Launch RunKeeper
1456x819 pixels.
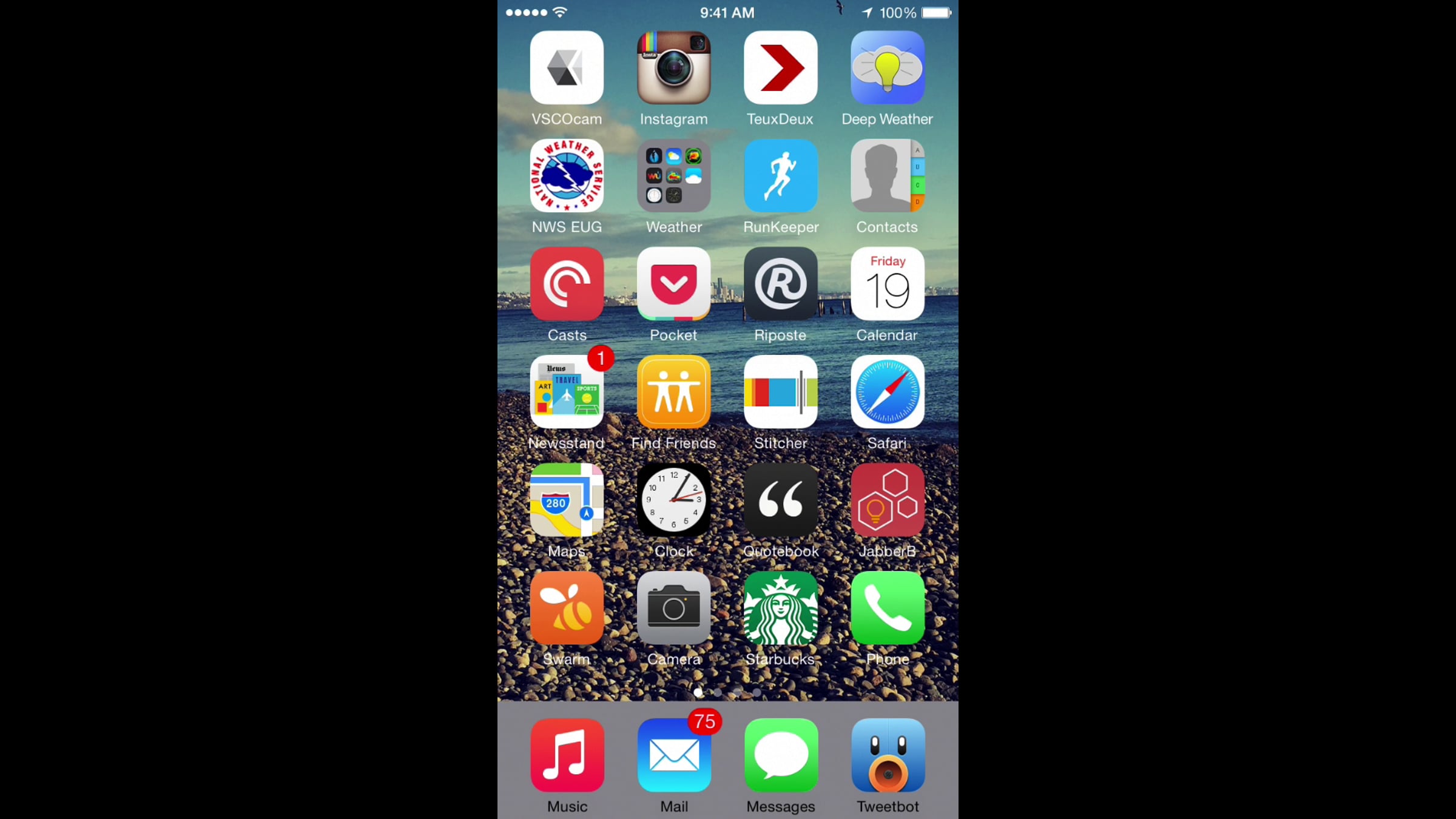coord(780,176)
